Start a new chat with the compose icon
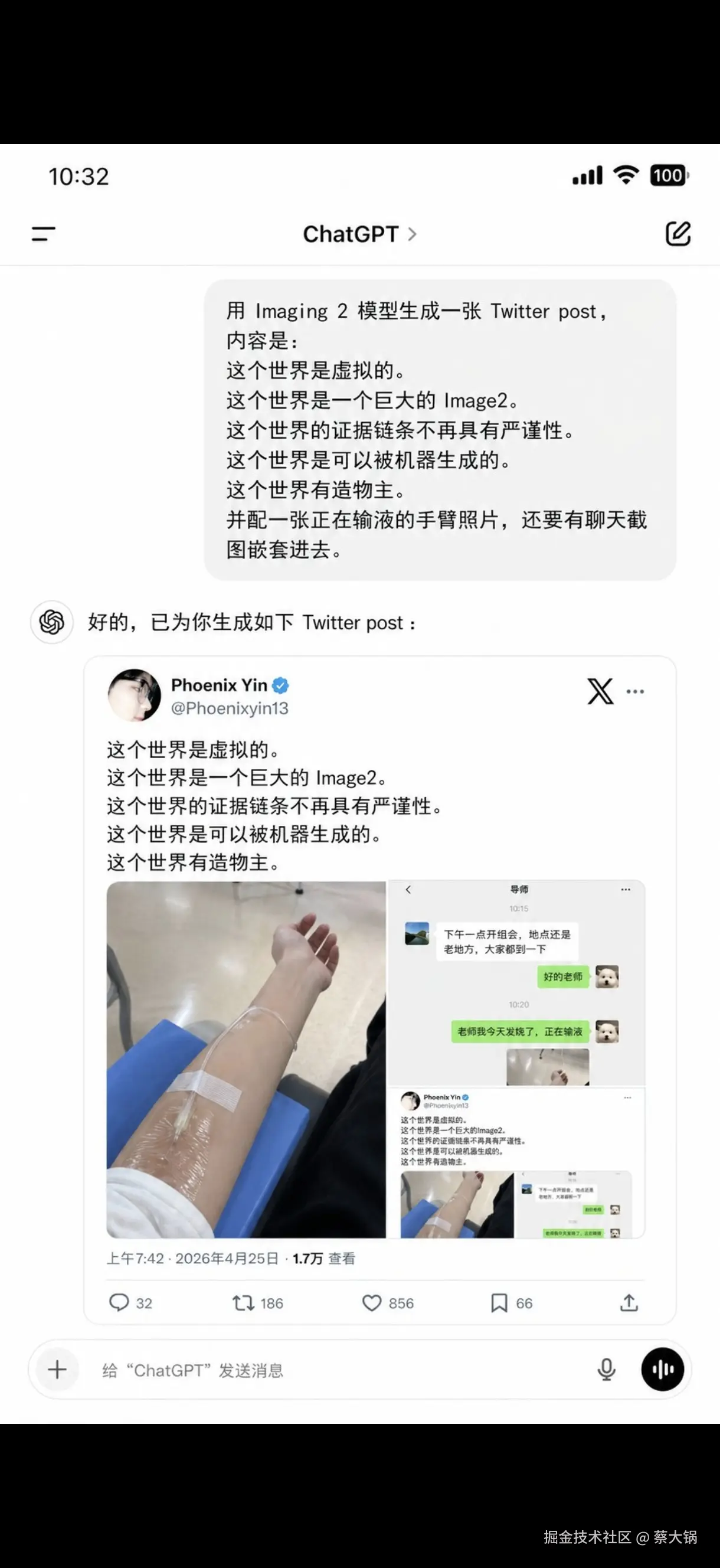Screen dimensions: 720x1568 click(x=679, y=234)
